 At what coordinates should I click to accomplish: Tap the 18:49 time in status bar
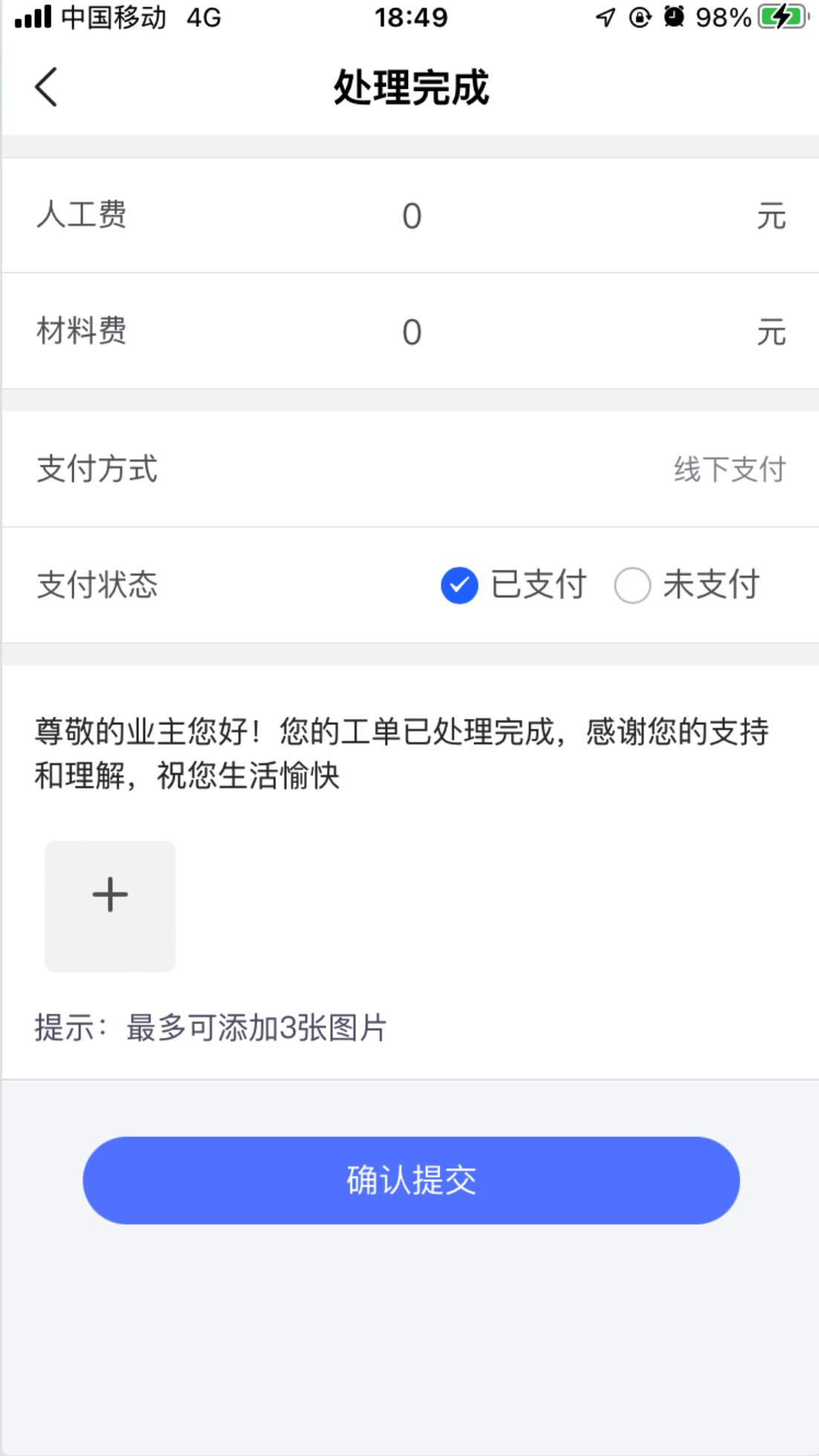click(x=409, y=19)
